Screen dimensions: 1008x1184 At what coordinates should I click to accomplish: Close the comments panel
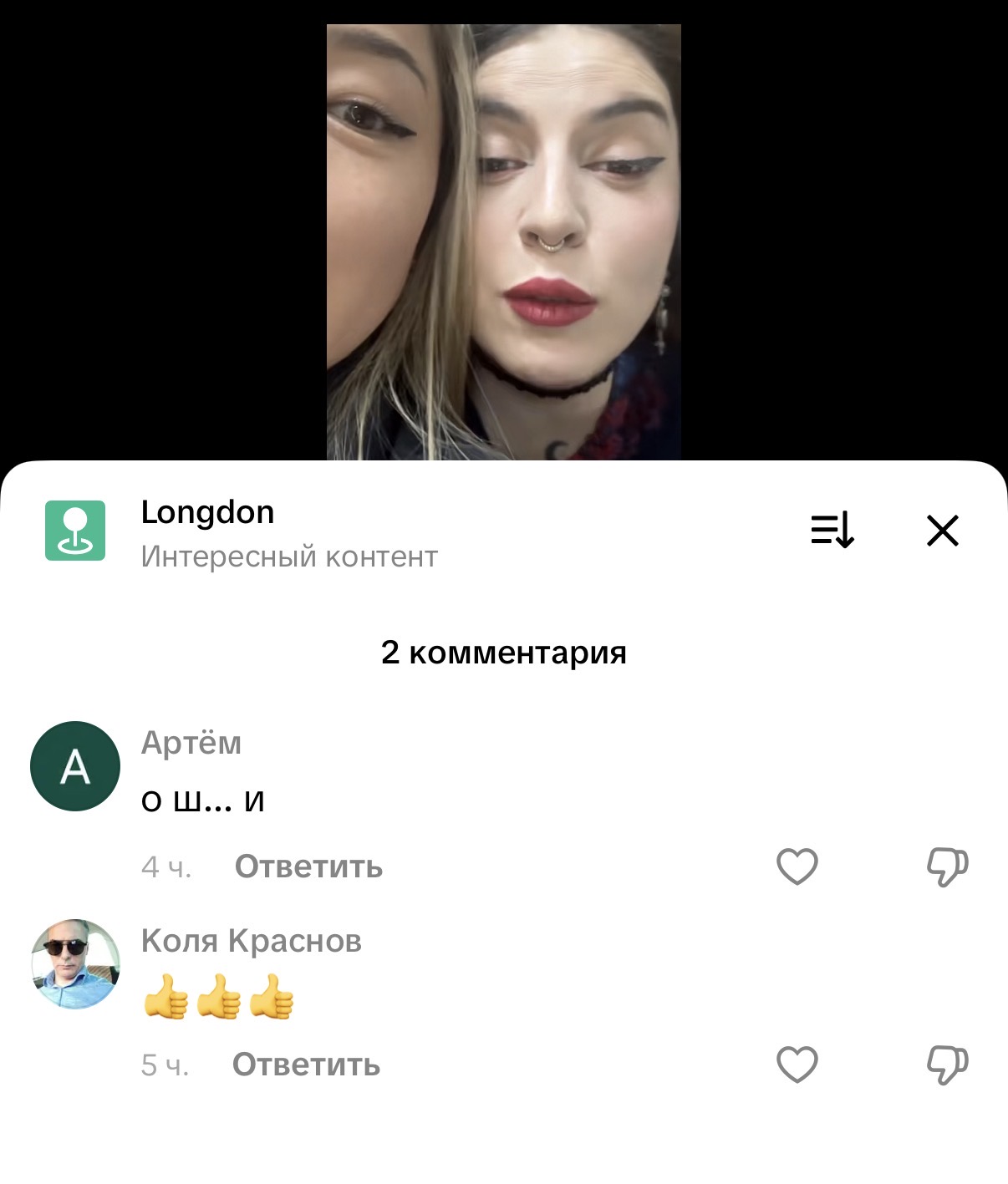coord(942,531)
